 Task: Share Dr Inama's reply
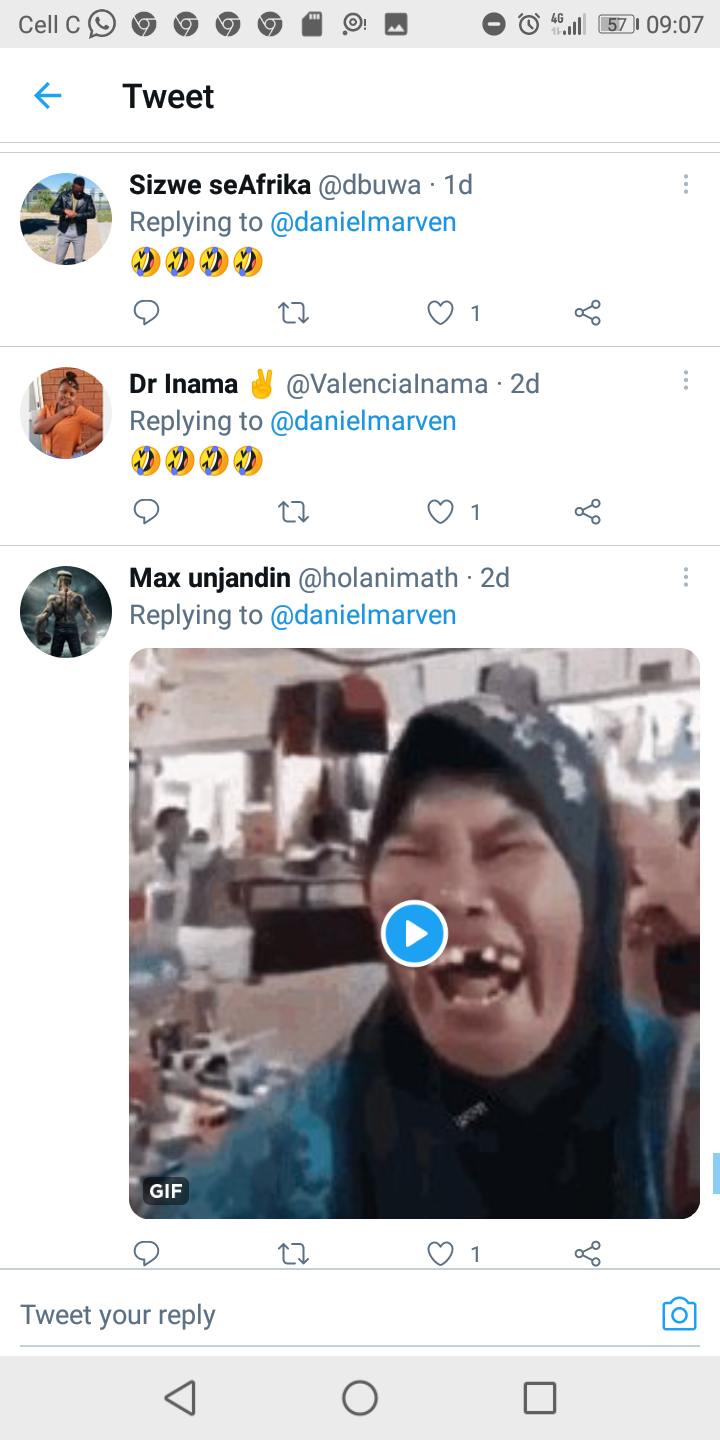pyautogui.click(x=588, y=512)
